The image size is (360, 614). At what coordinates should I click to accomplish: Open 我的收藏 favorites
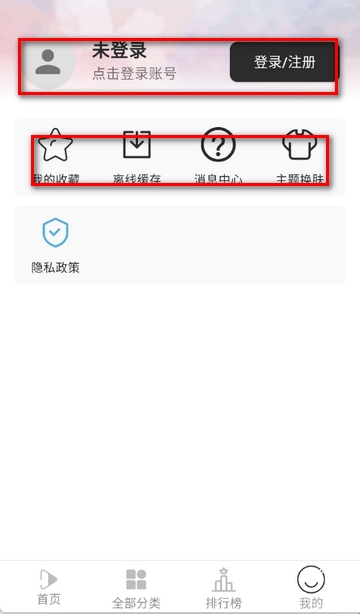pyautogui.click(x=56, y=157)
